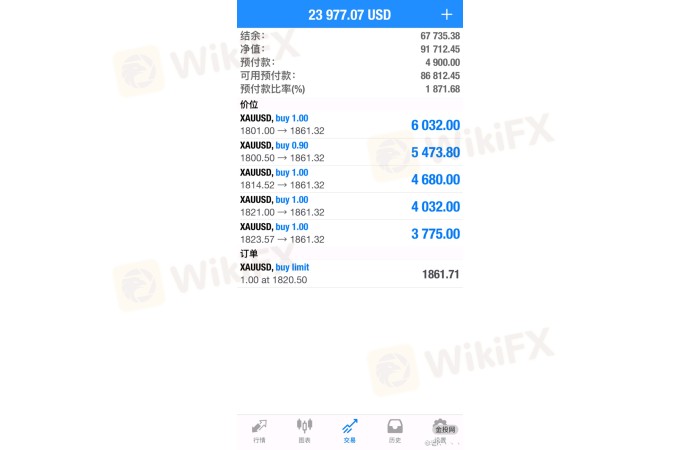Viewport: 700px width, 450px height.
Task: Open XAUUSD position opened at 1821.00
Action: (x=349, y=206)
